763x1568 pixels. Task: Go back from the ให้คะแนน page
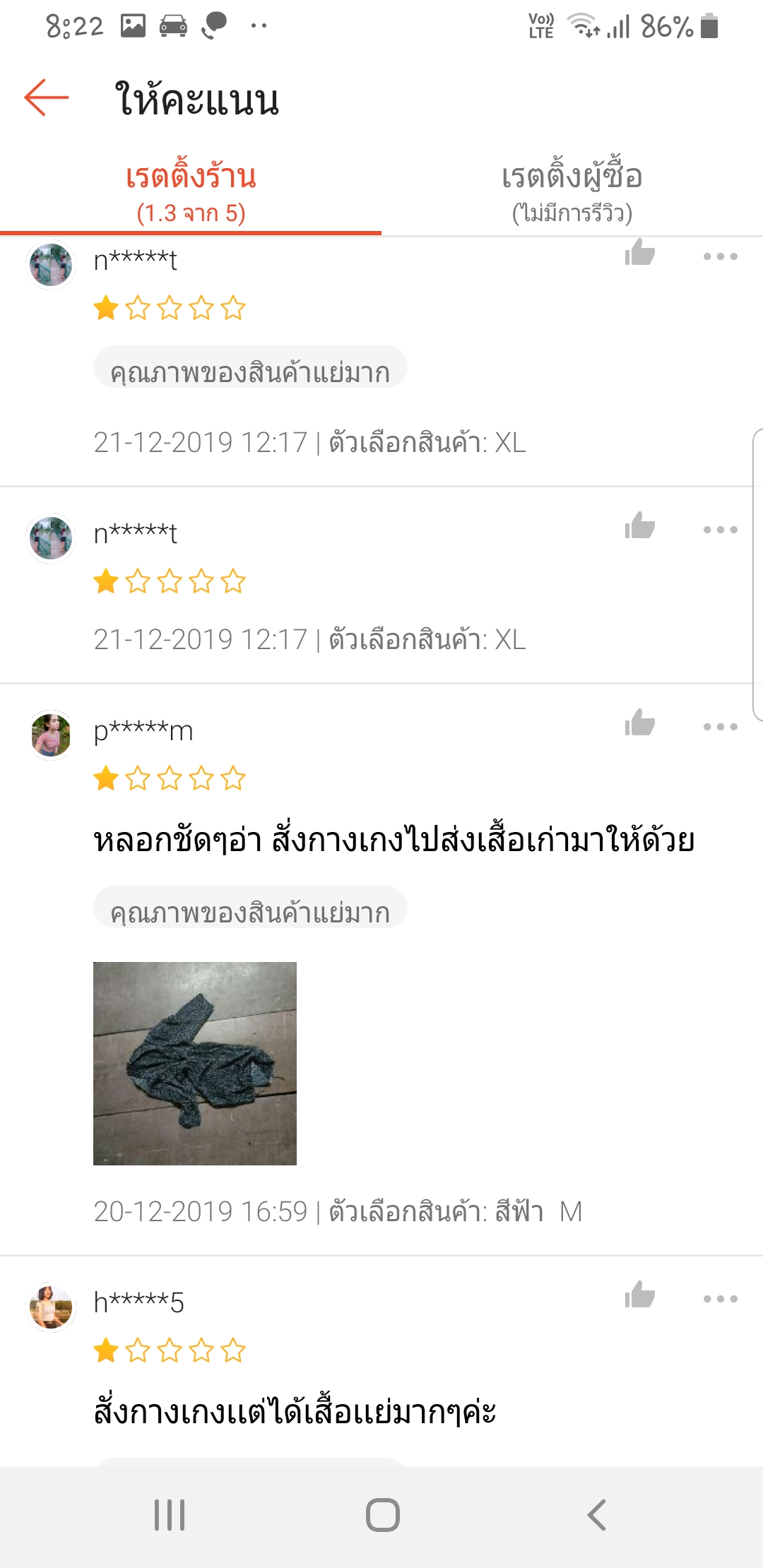[x=47, y=97]
